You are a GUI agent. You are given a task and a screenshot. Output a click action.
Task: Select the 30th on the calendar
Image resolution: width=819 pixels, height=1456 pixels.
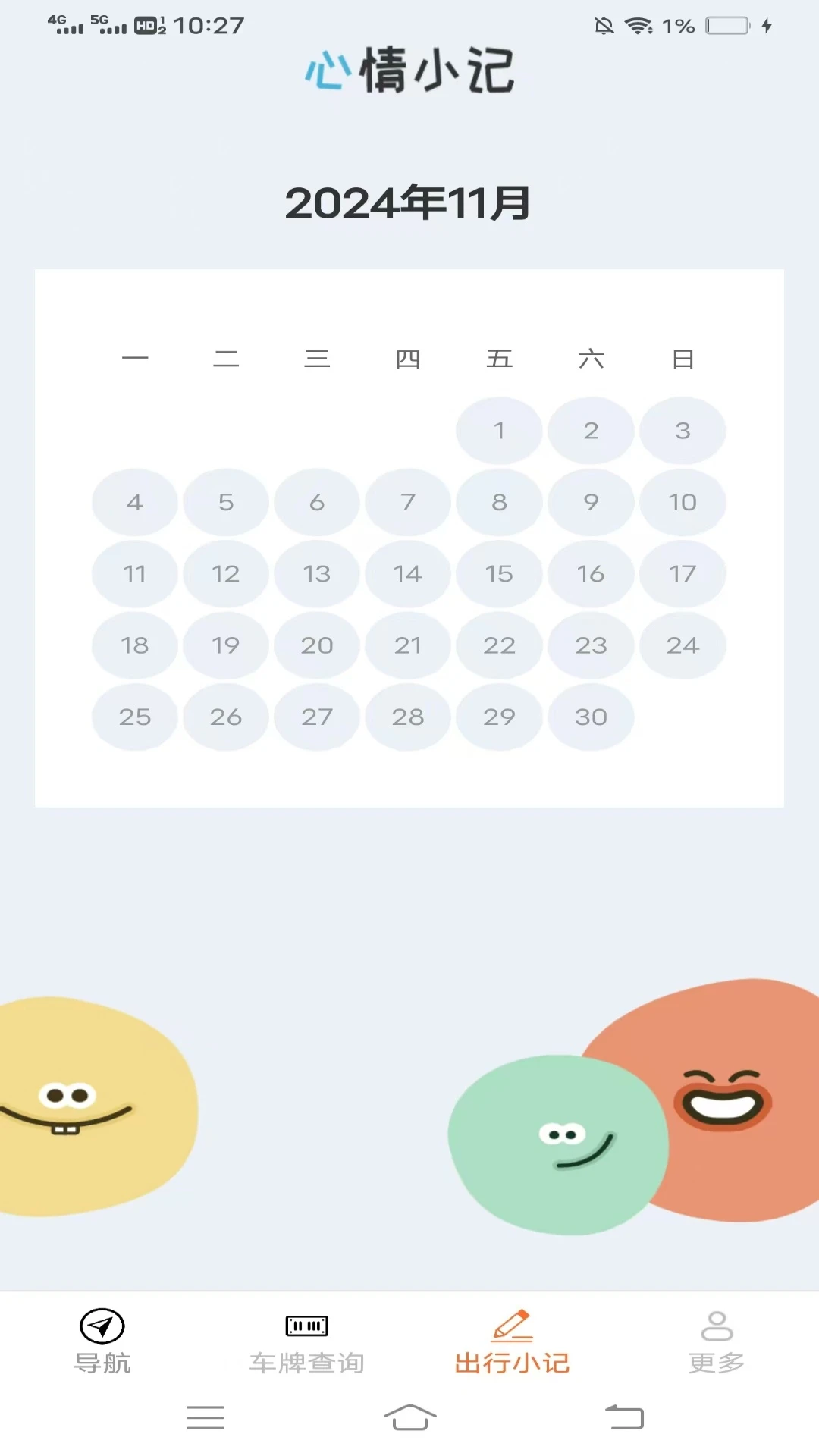click(591, 717)
